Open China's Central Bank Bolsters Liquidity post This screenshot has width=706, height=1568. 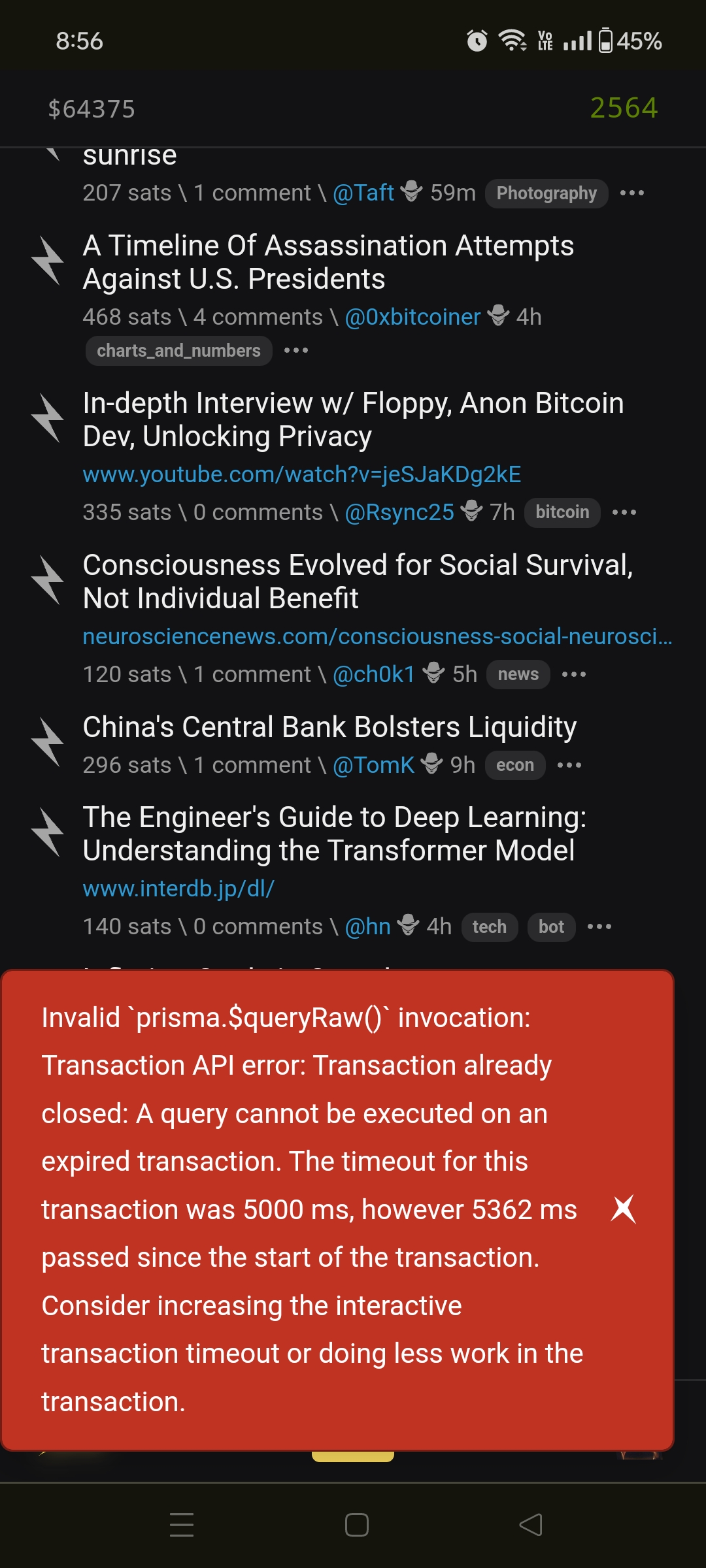click(329, 727)
